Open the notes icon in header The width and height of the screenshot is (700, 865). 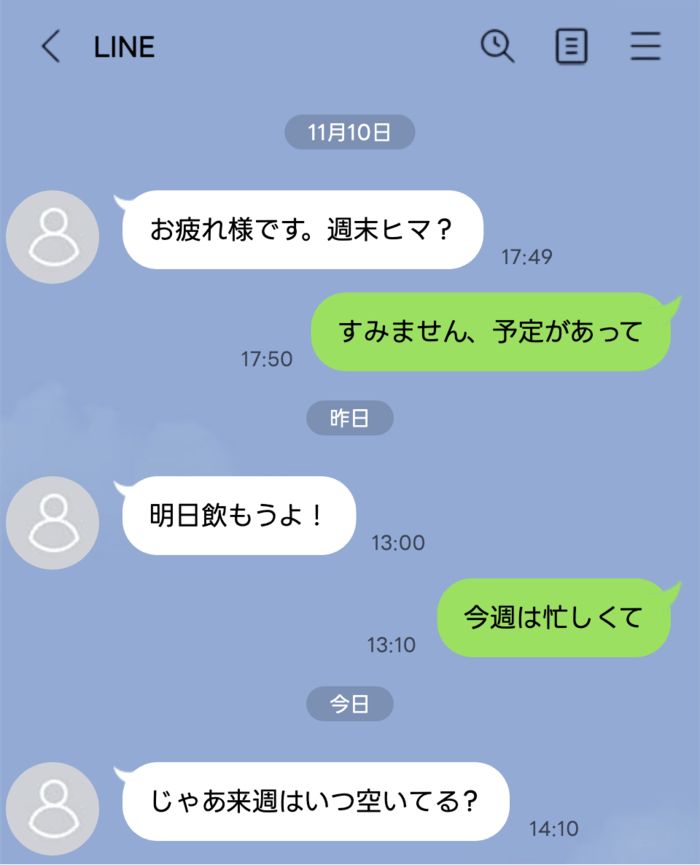tap(571, 46)
